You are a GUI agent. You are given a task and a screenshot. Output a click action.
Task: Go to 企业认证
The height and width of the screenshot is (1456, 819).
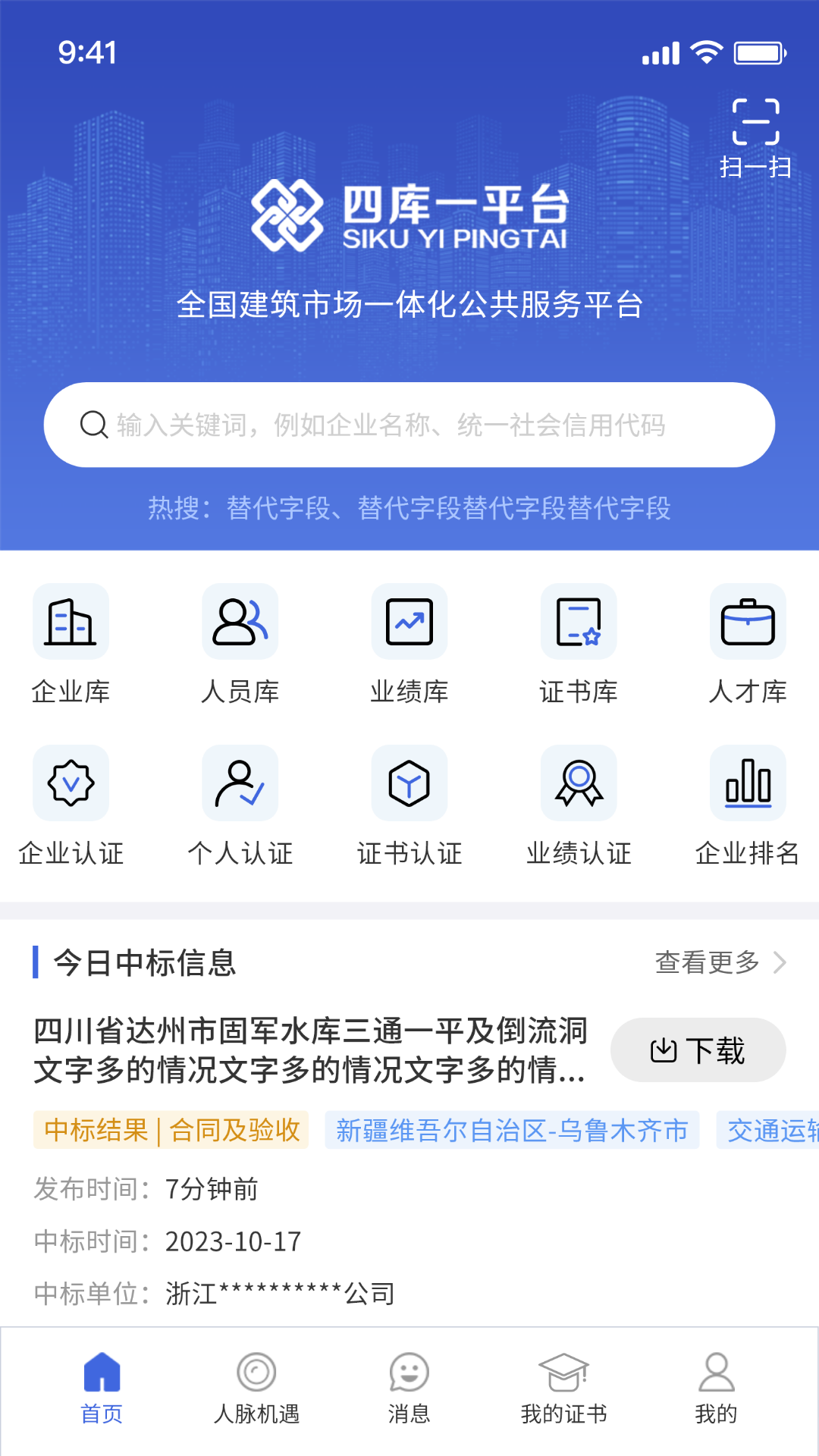71,804
